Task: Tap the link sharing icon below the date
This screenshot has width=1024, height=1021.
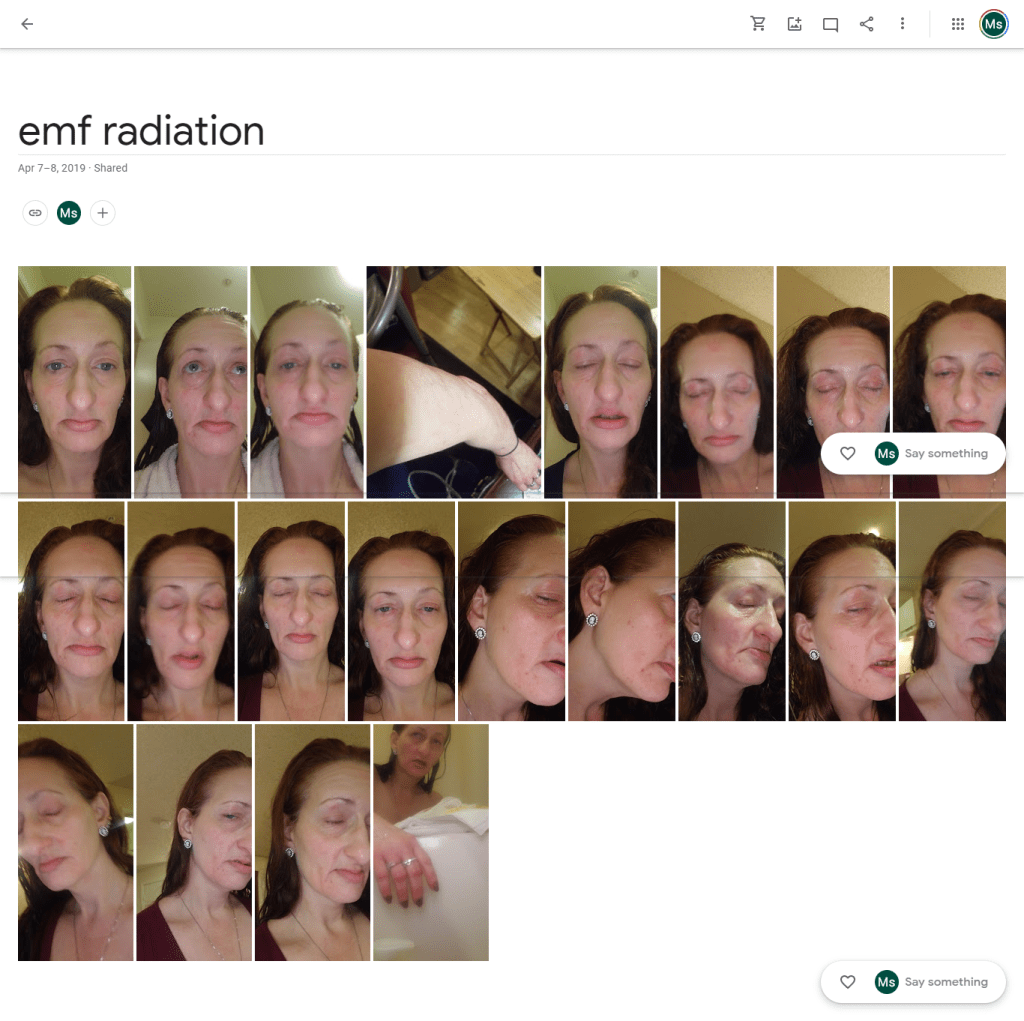Action: (35, 213)
